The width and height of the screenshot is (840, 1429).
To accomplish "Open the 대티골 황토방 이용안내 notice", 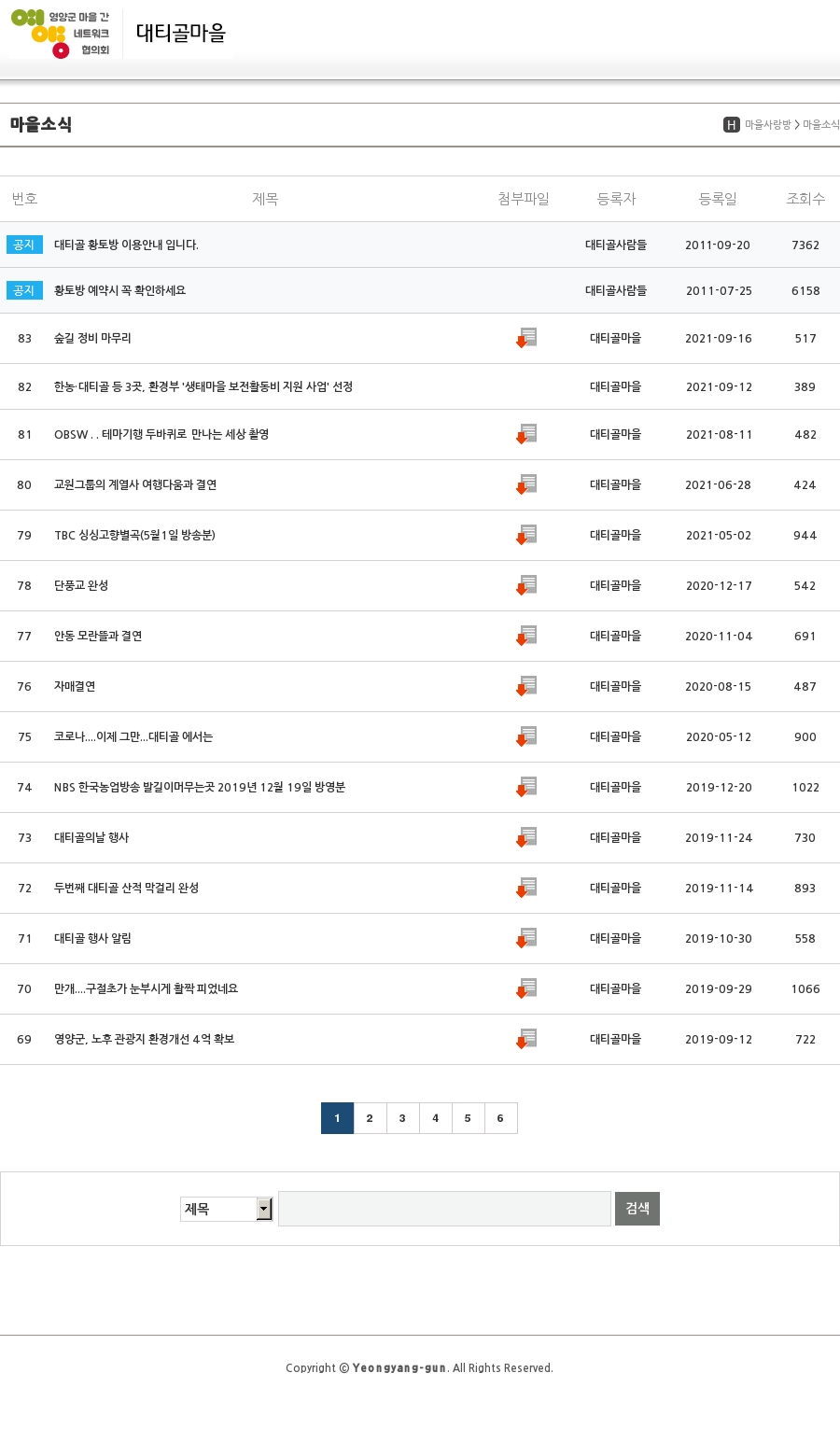I will [126, 245].
